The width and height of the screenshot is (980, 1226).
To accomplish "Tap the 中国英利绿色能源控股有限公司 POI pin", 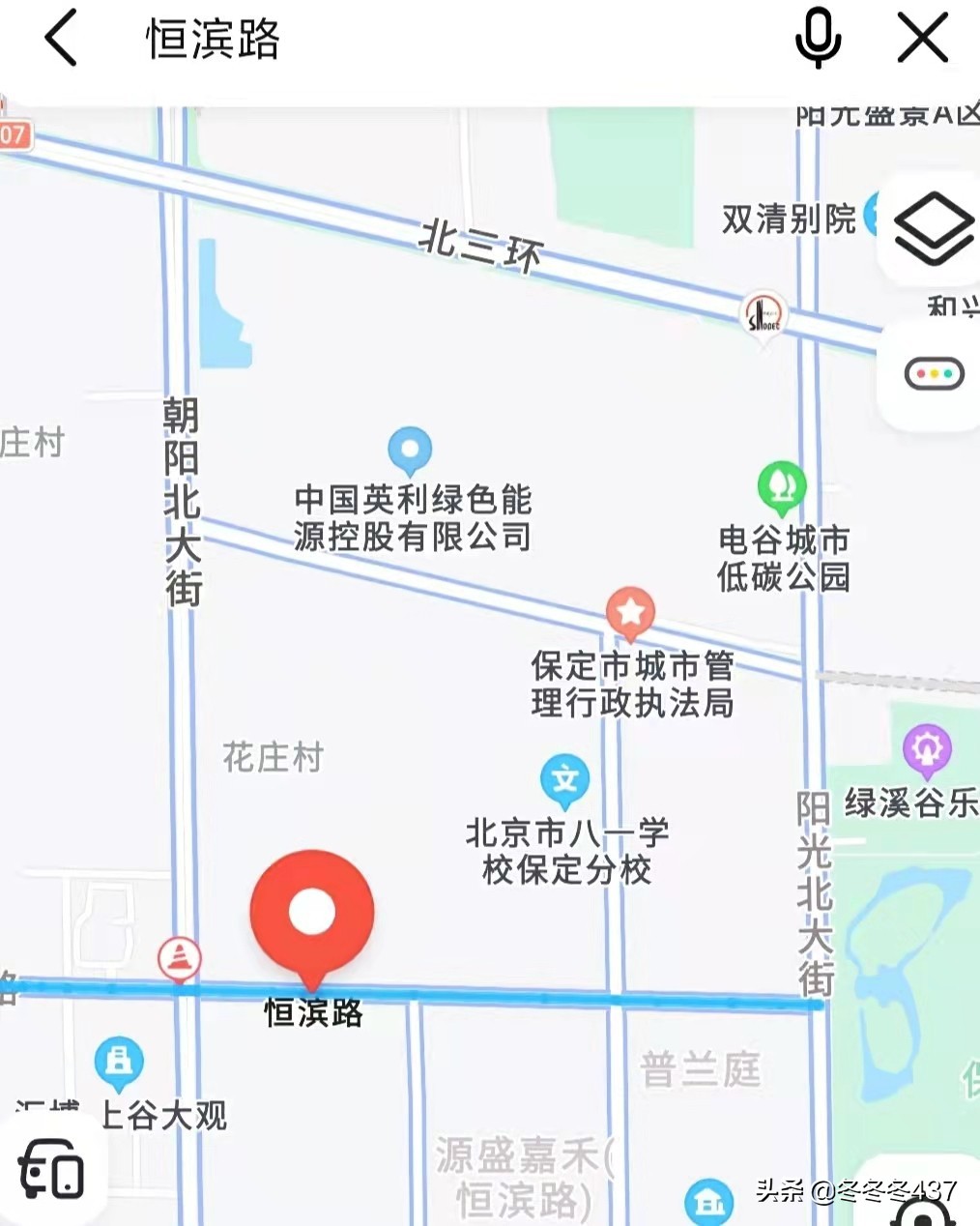I will pyautogui.click(x=409, y=450).
